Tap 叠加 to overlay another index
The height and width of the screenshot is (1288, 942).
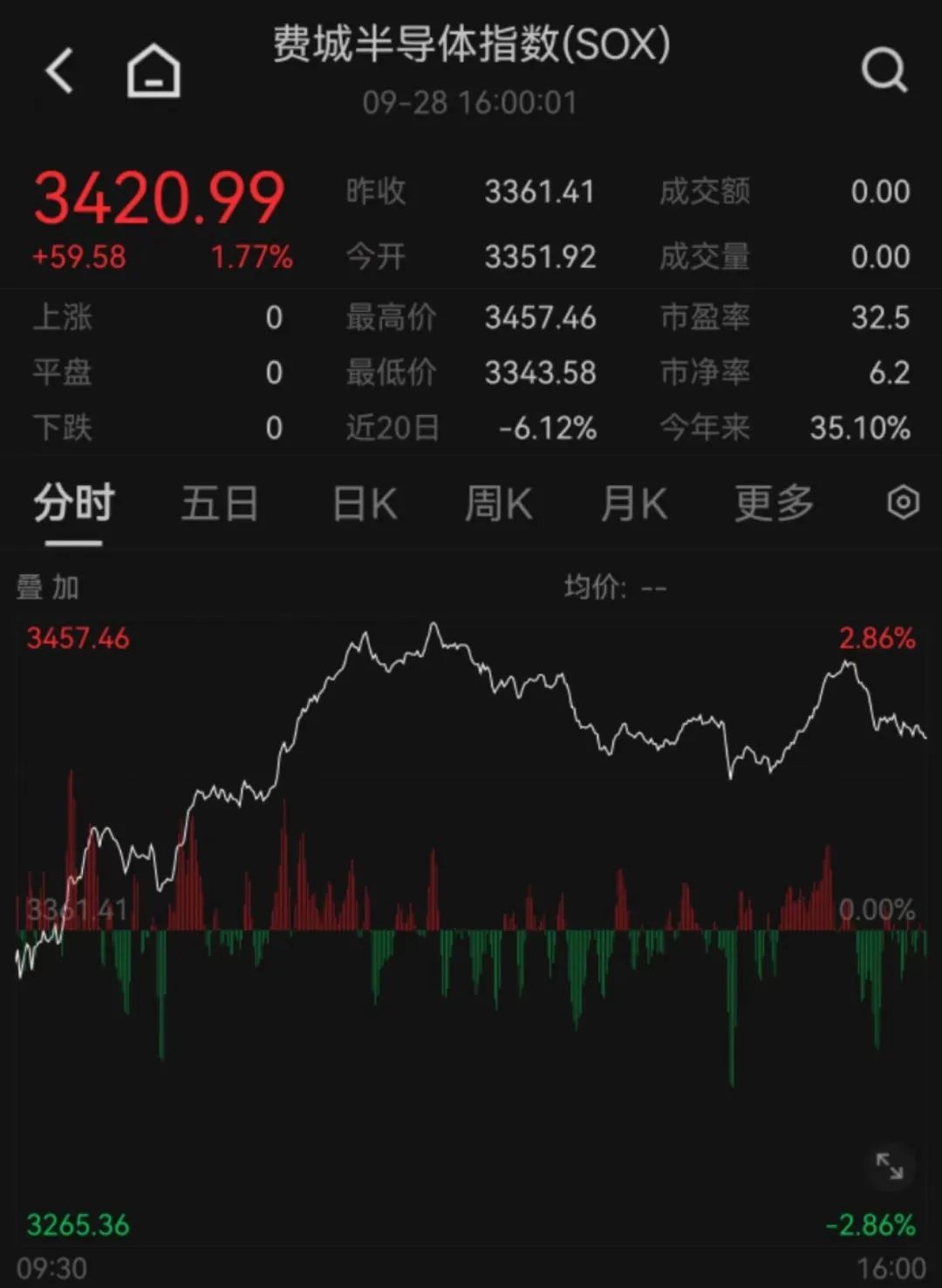(48, 588)
